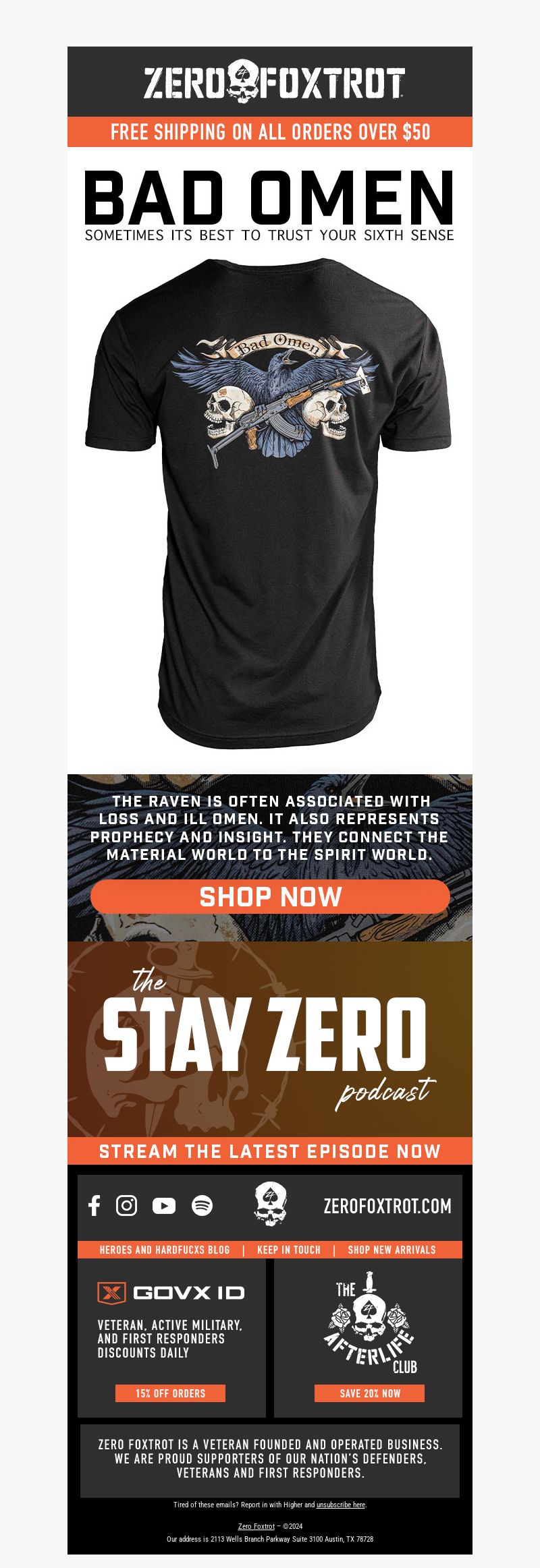Image resolution: width=540 pixels, height=1568 pixels.
Task: Open the Zero Foxtrot footer link
Action: click(x=256, y=1526)
